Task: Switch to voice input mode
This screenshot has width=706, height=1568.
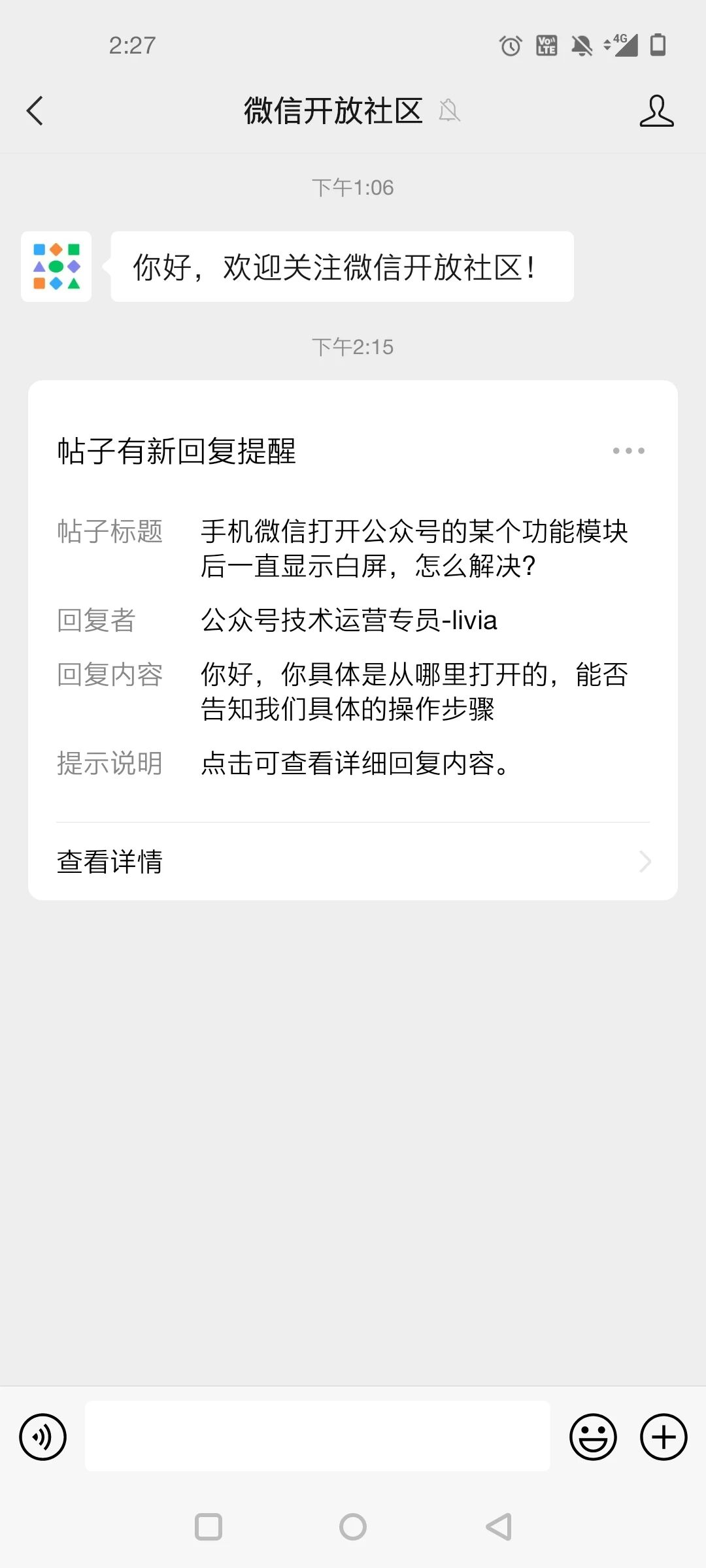Action: point(43,1437)
